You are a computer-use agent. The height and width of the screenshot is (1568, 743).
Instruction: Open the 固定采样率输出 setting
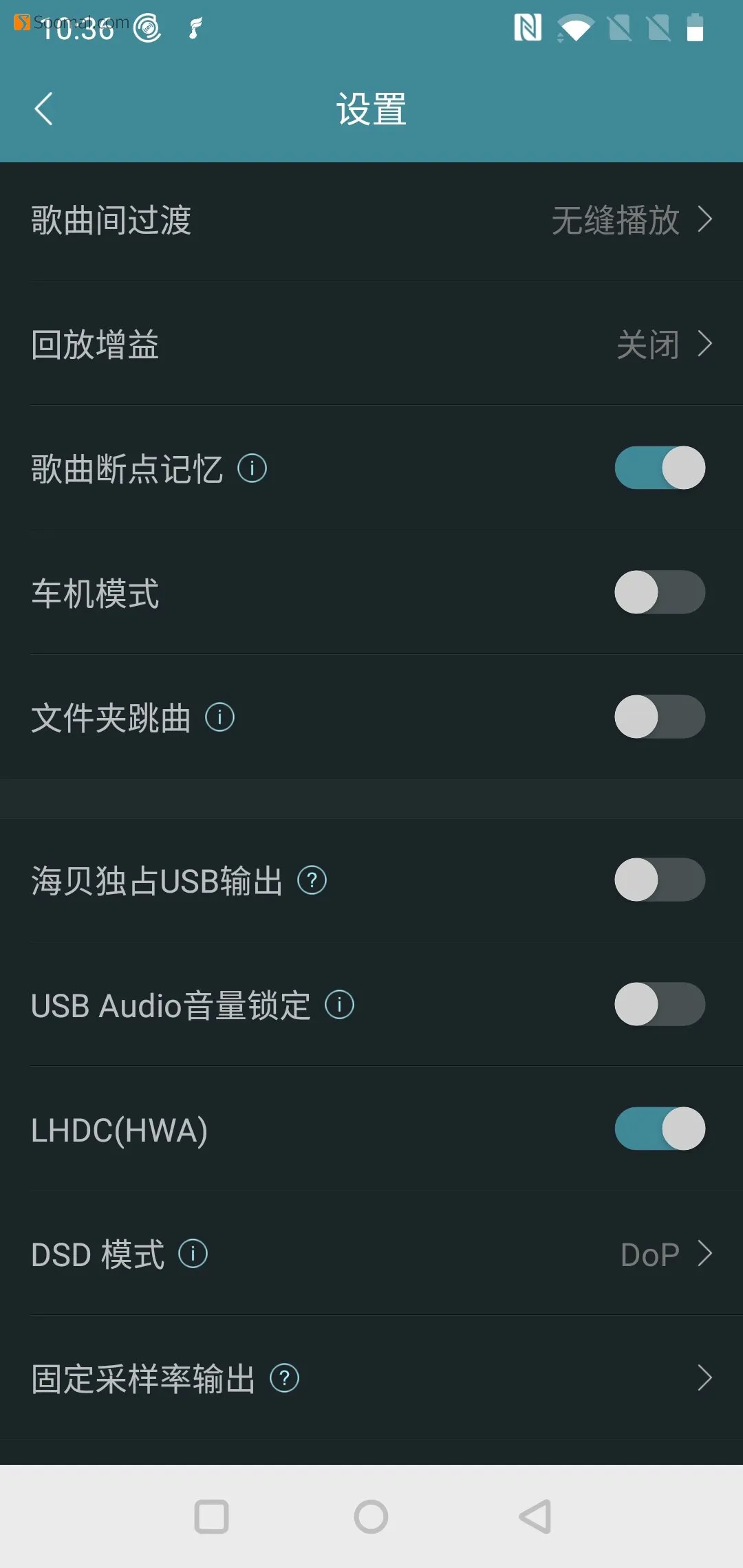[x=371, y=1378]
